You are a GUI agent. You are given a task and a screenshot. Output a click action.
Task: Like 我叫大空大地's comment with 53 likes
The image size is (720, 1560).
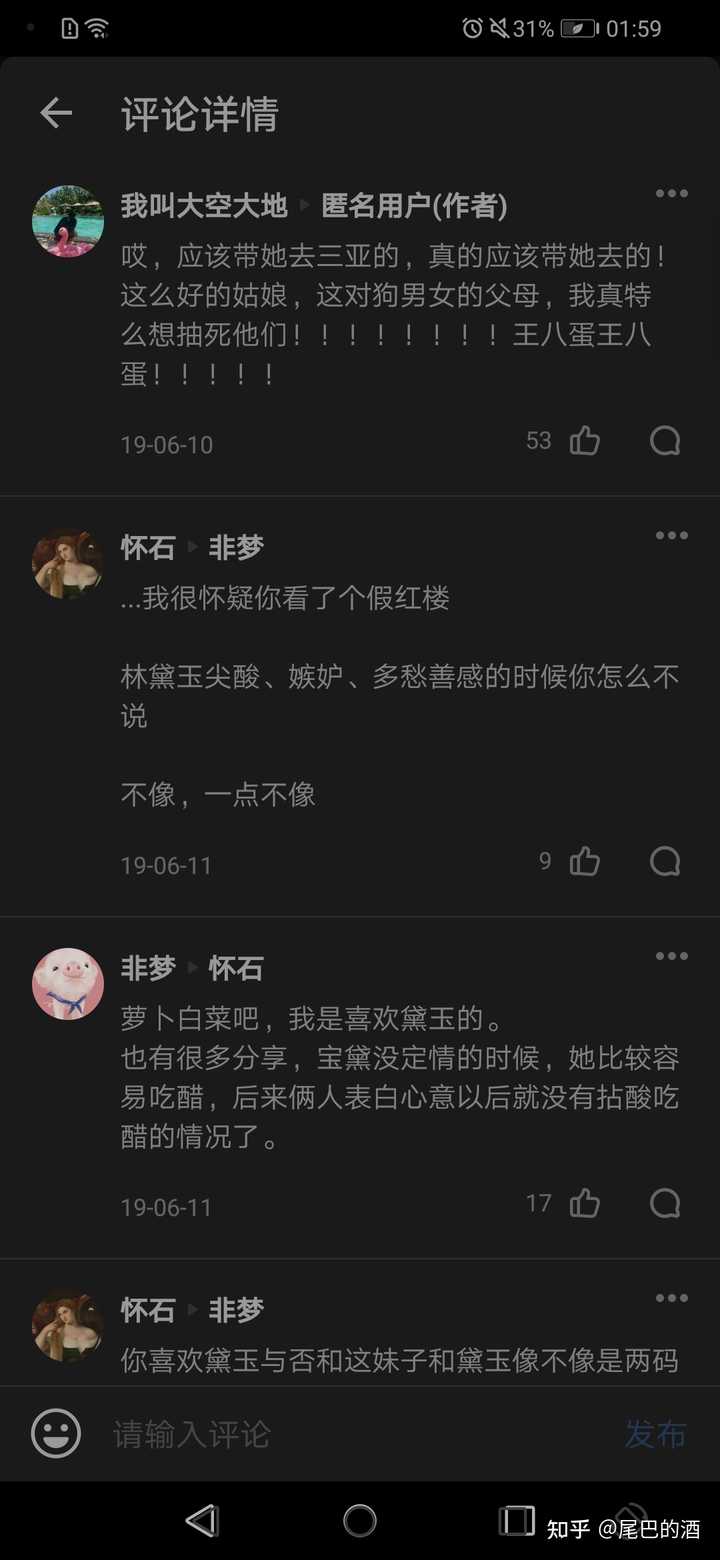[585, 441]
